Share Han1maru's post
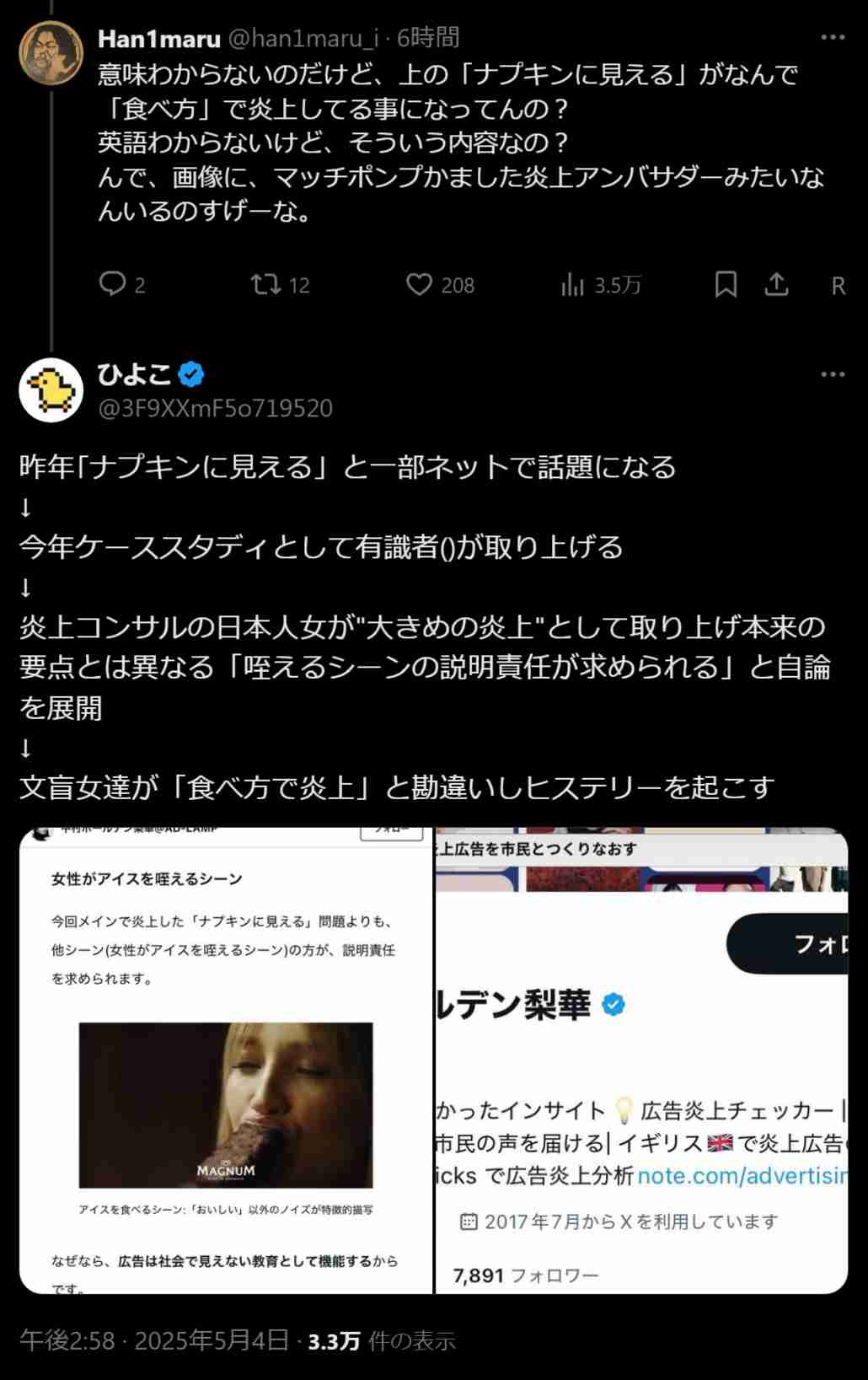This screenshot has width=868, height=1380. click(x=776, y=285)
